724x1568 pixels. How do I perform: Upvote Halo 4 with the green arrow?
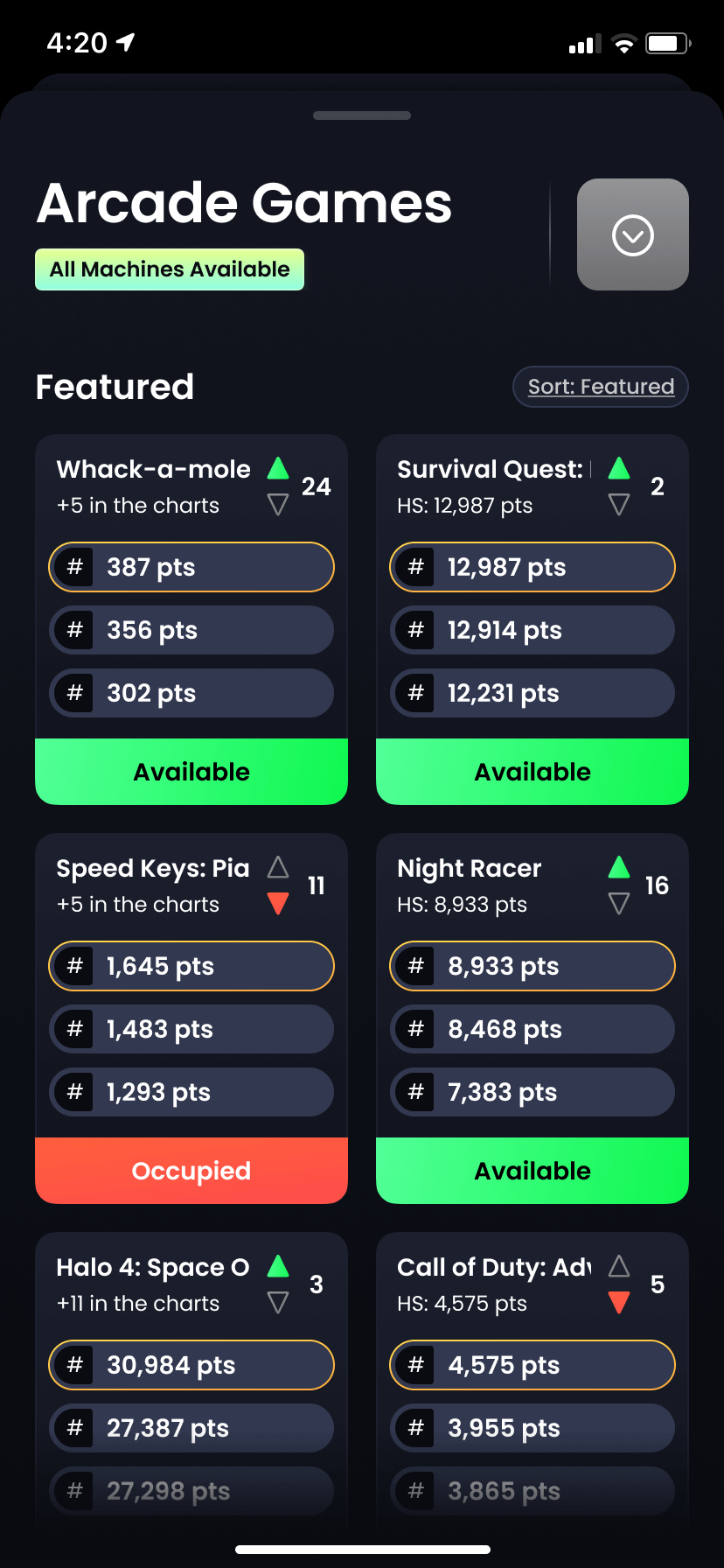[x=278, y=1266]
